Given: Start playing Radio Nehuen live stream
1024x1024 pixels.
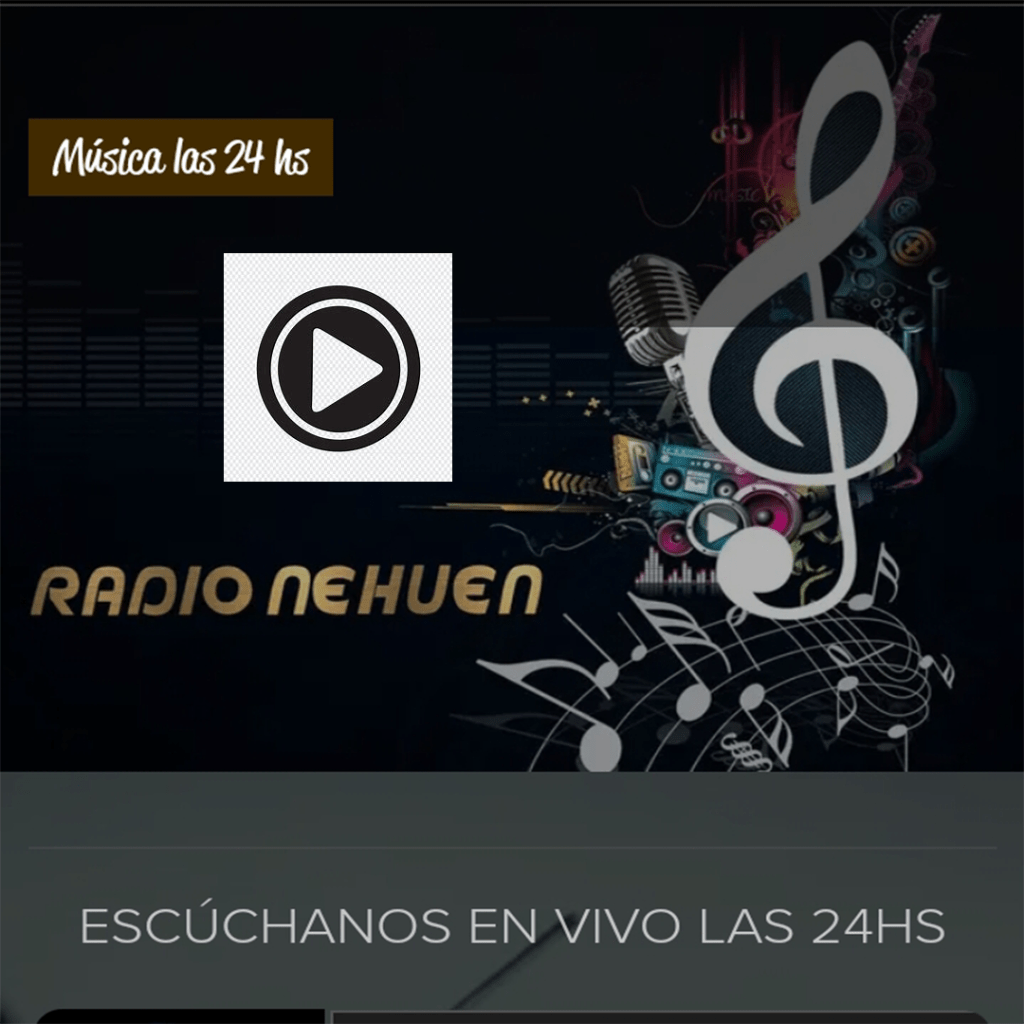Looking at the screenshot, I should tap(338, 367).
